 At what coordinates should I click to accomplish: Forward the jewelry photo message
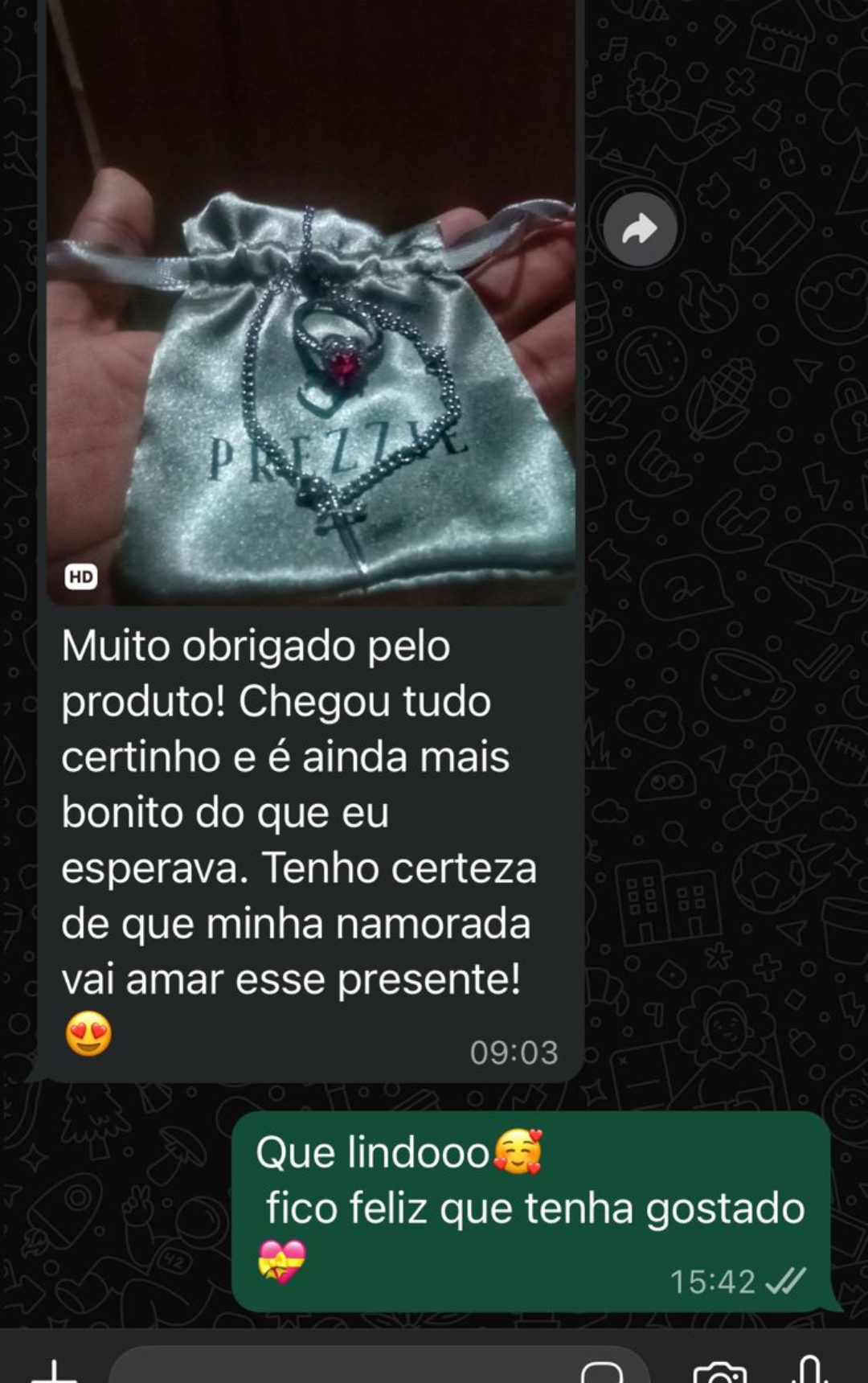pos(640,230)
